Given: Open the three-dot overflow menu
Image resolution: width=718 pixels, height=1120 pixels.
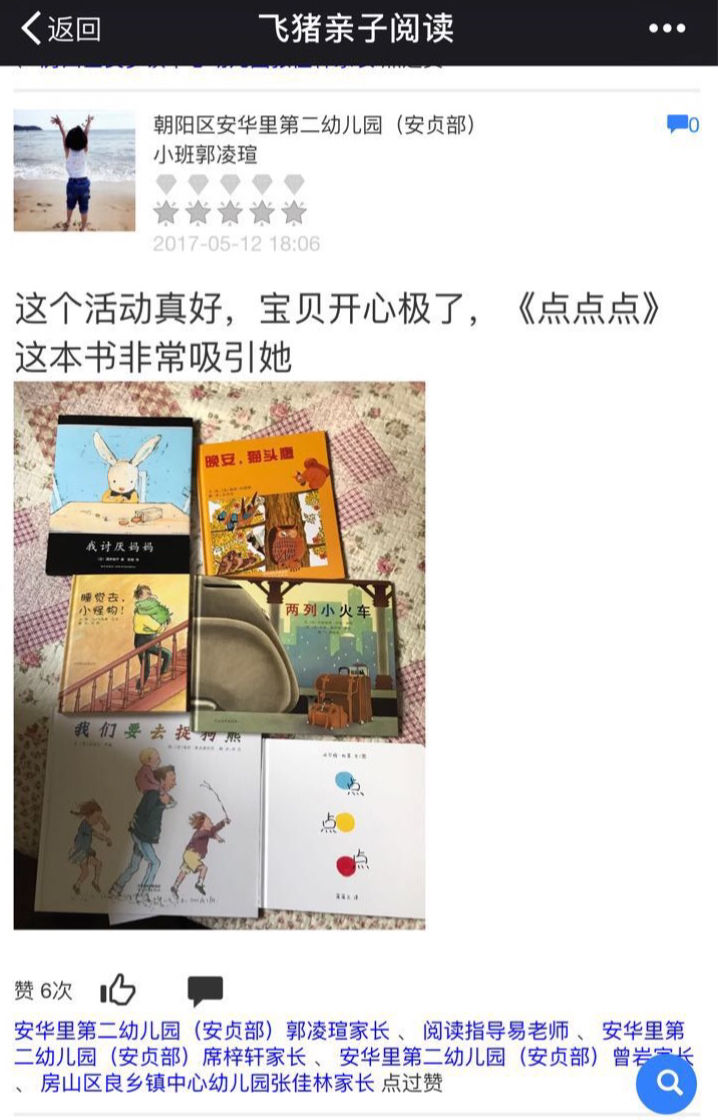Looking at the screenshot, I should (667, 29).
